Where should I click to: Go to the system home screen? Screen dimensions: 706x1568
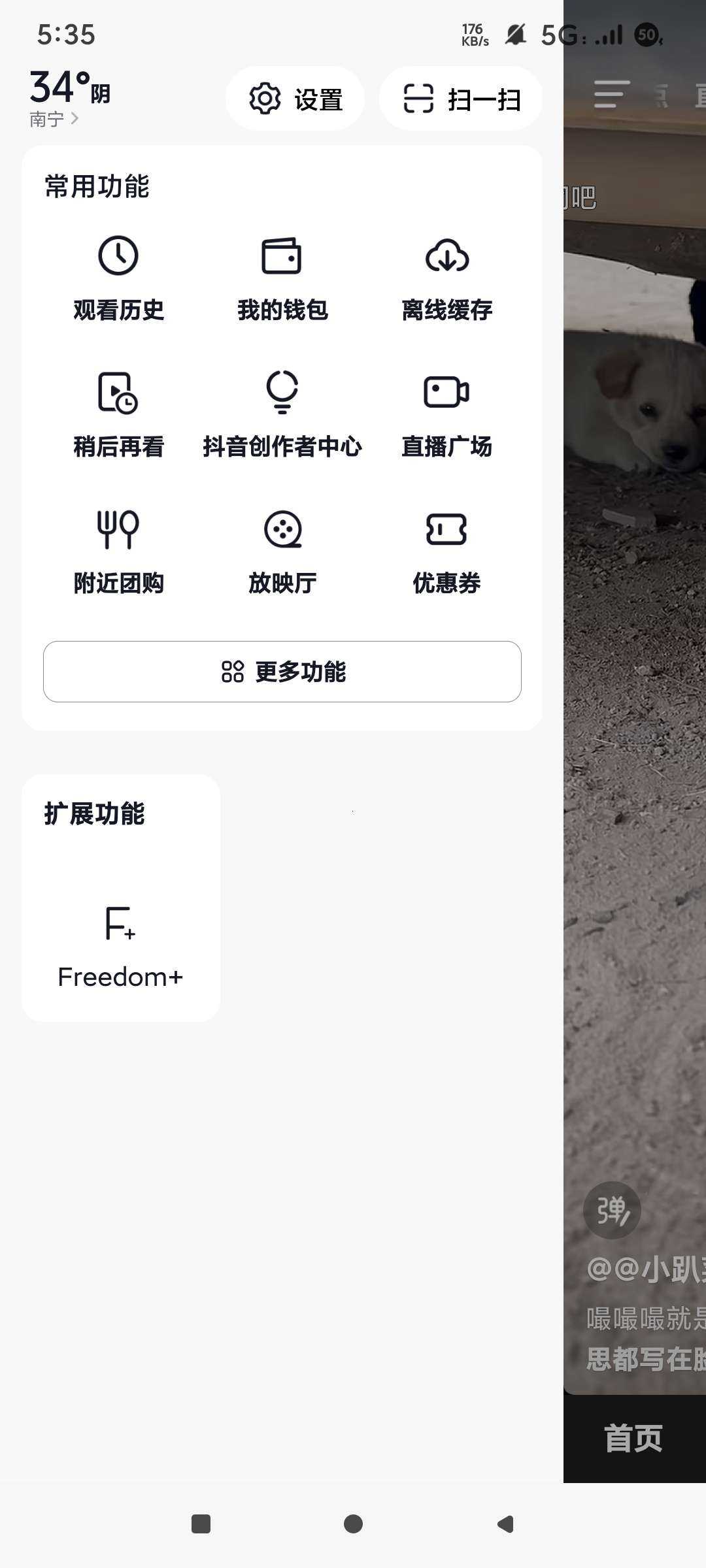point(353,1524)
